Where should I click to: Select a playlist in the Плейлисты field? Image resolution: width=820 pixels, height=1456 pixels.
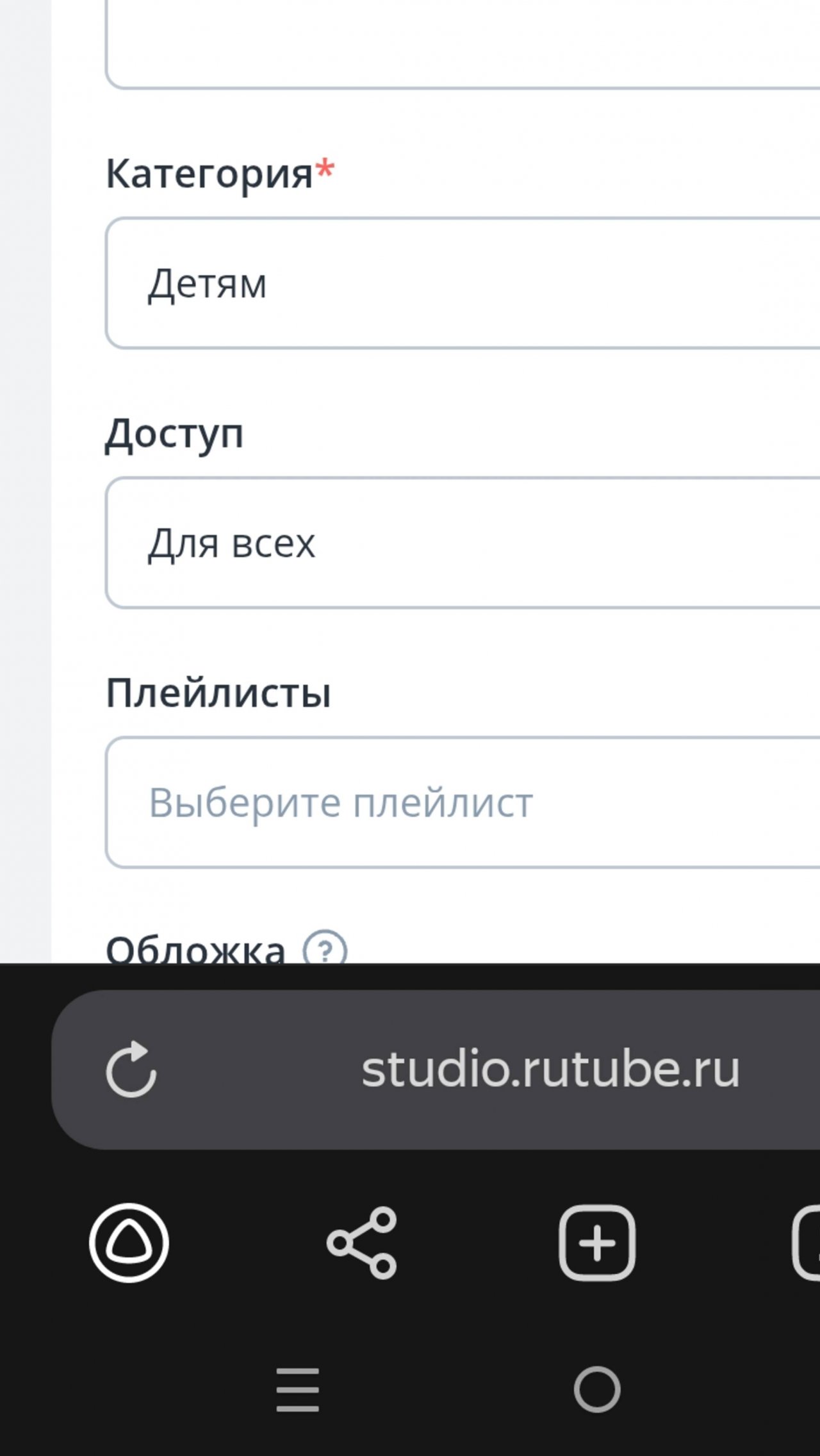[461, 802]
